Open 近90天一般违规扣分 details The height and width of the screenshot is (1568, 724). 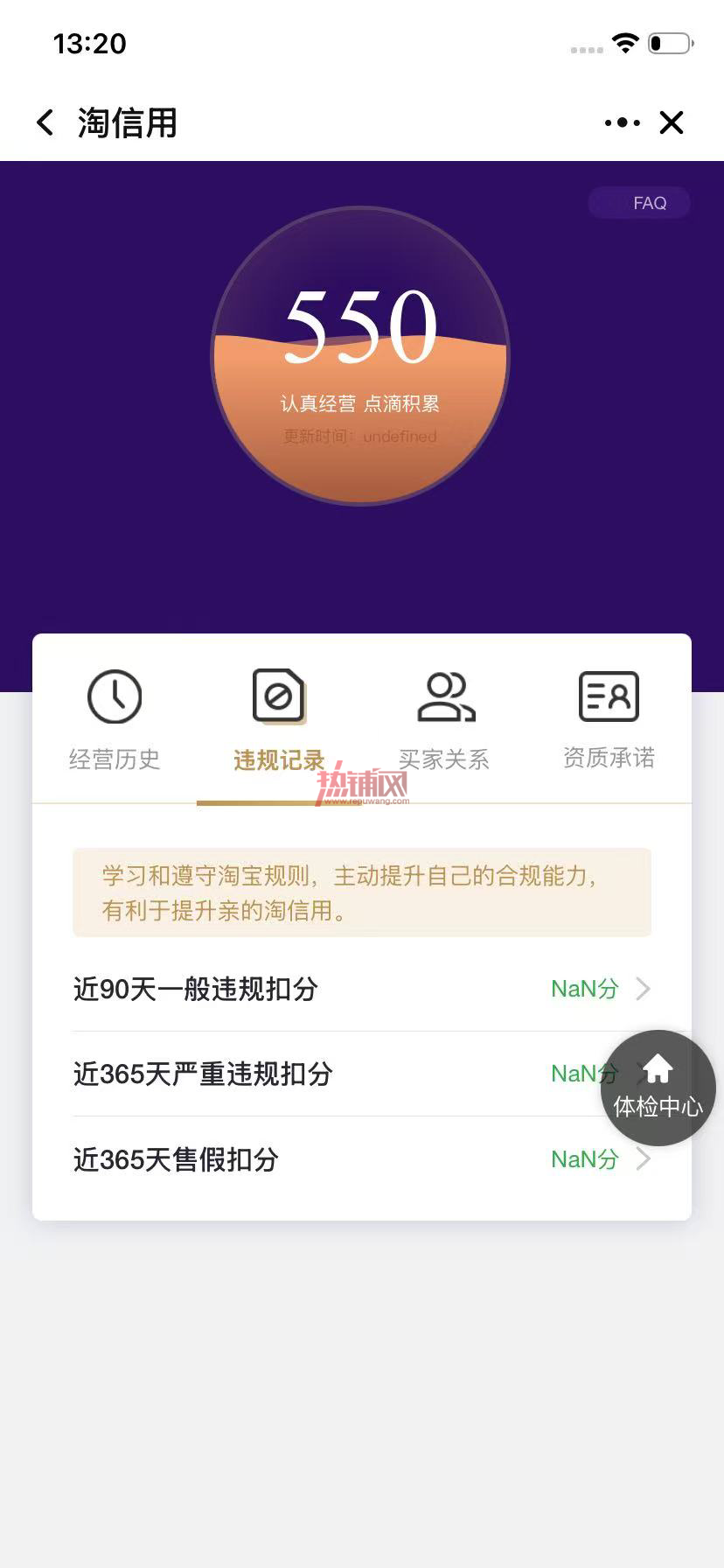pyautogui.click(x=362, y=989)
